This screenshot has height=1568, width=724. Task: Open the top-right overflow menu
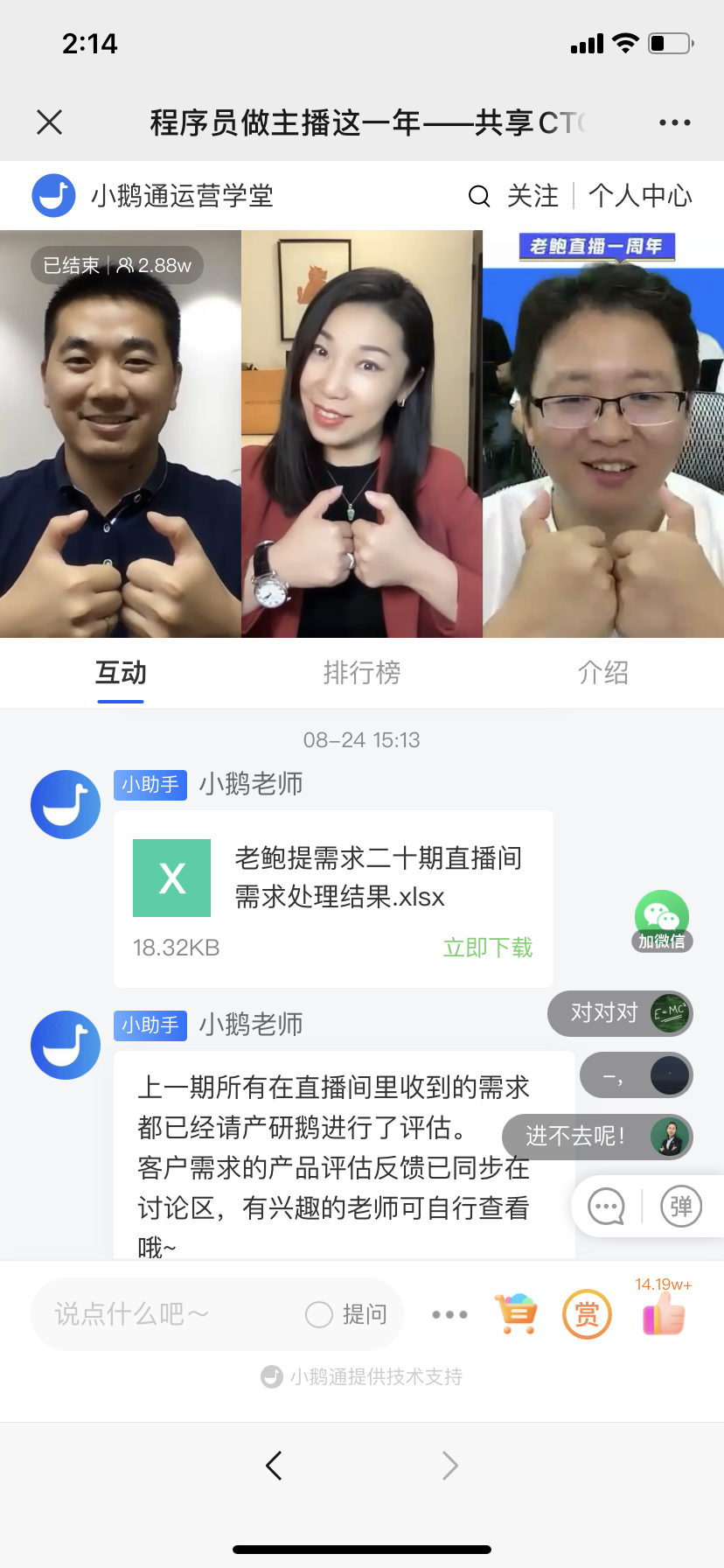(x=674, y=122)
